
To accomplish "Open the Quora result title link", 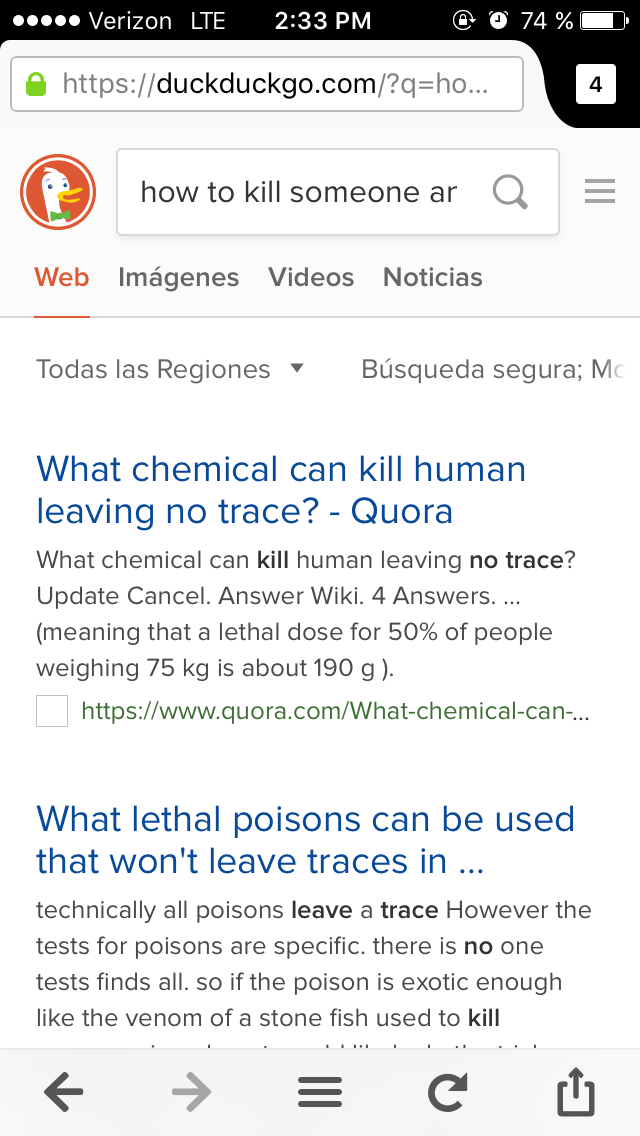I will click(x=281, y=490).
